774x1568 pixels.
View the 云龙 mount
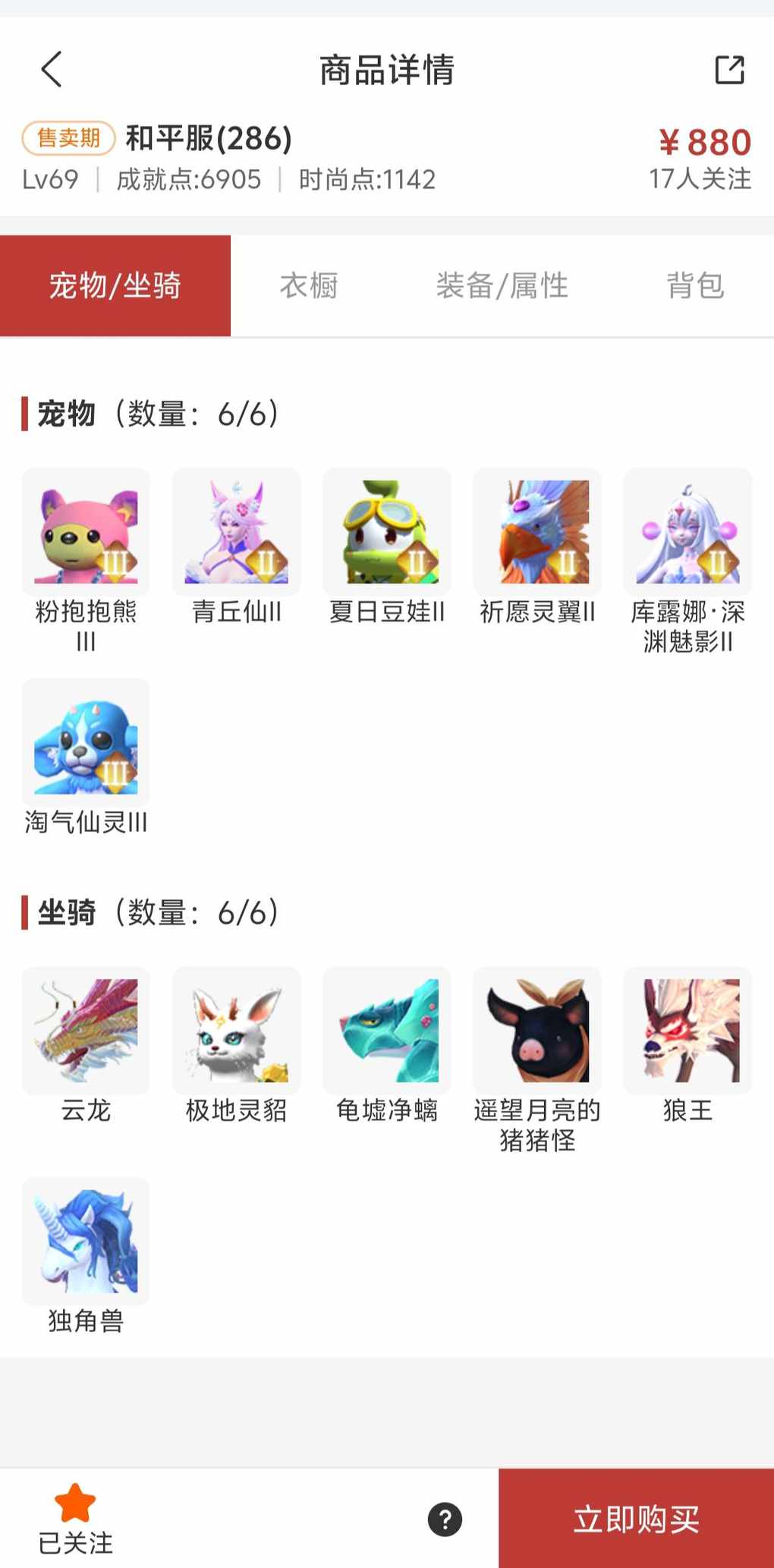[x=86, y=1031]
